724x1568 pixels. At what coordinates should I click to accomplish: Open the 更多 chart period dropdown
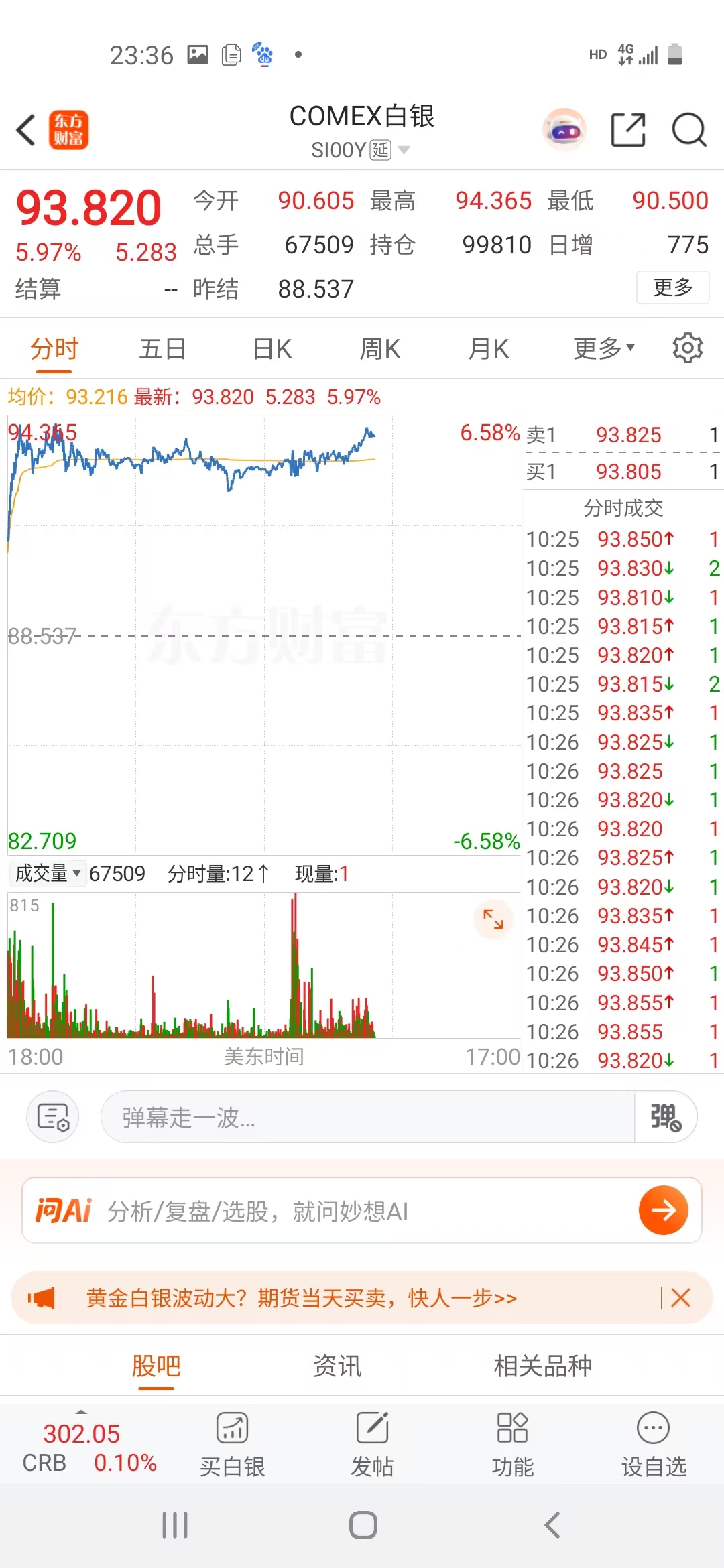[x=603, y=349]
